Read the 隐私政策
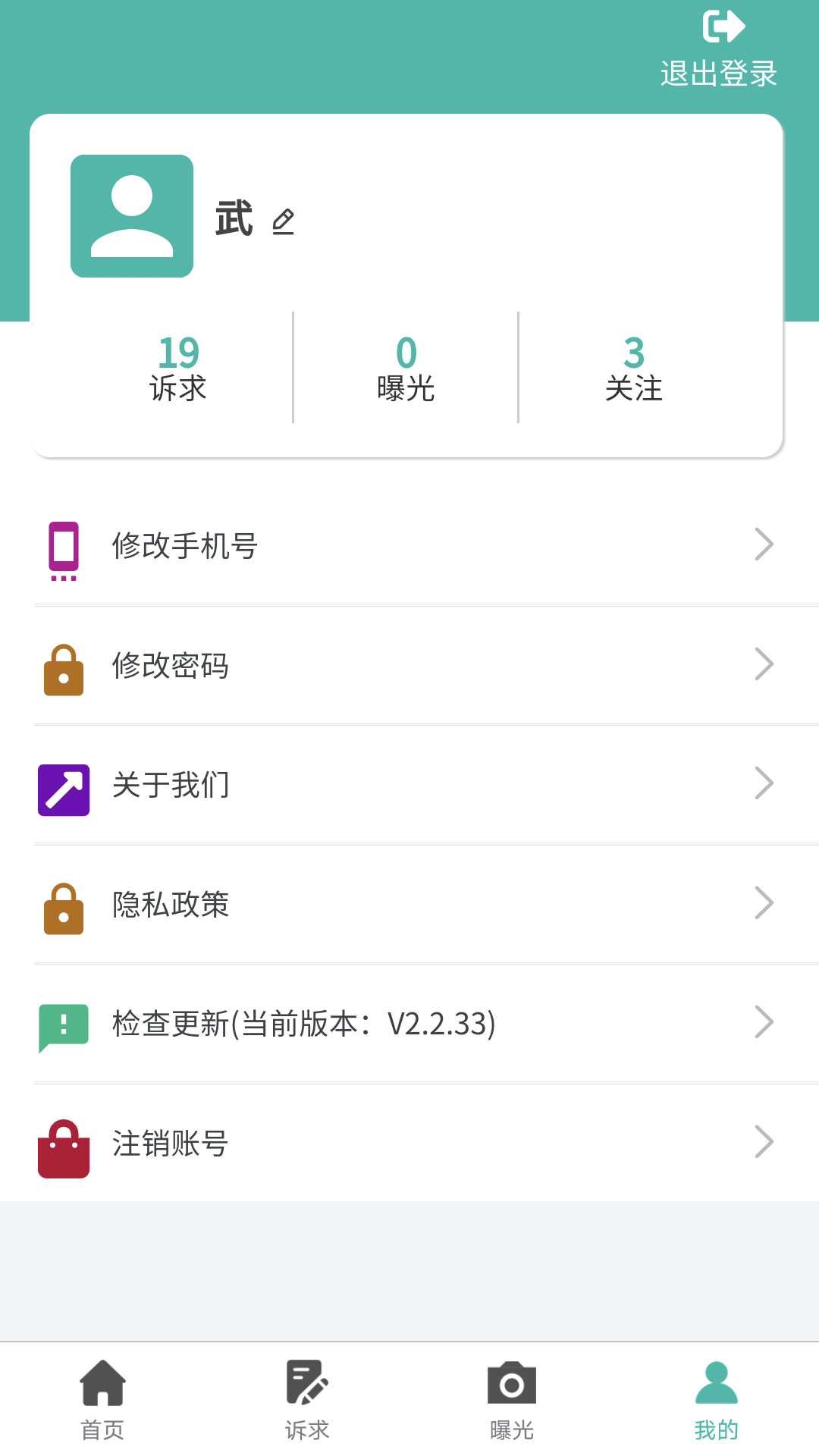This screenshot has height=1456, width=819. pos(409,904)
